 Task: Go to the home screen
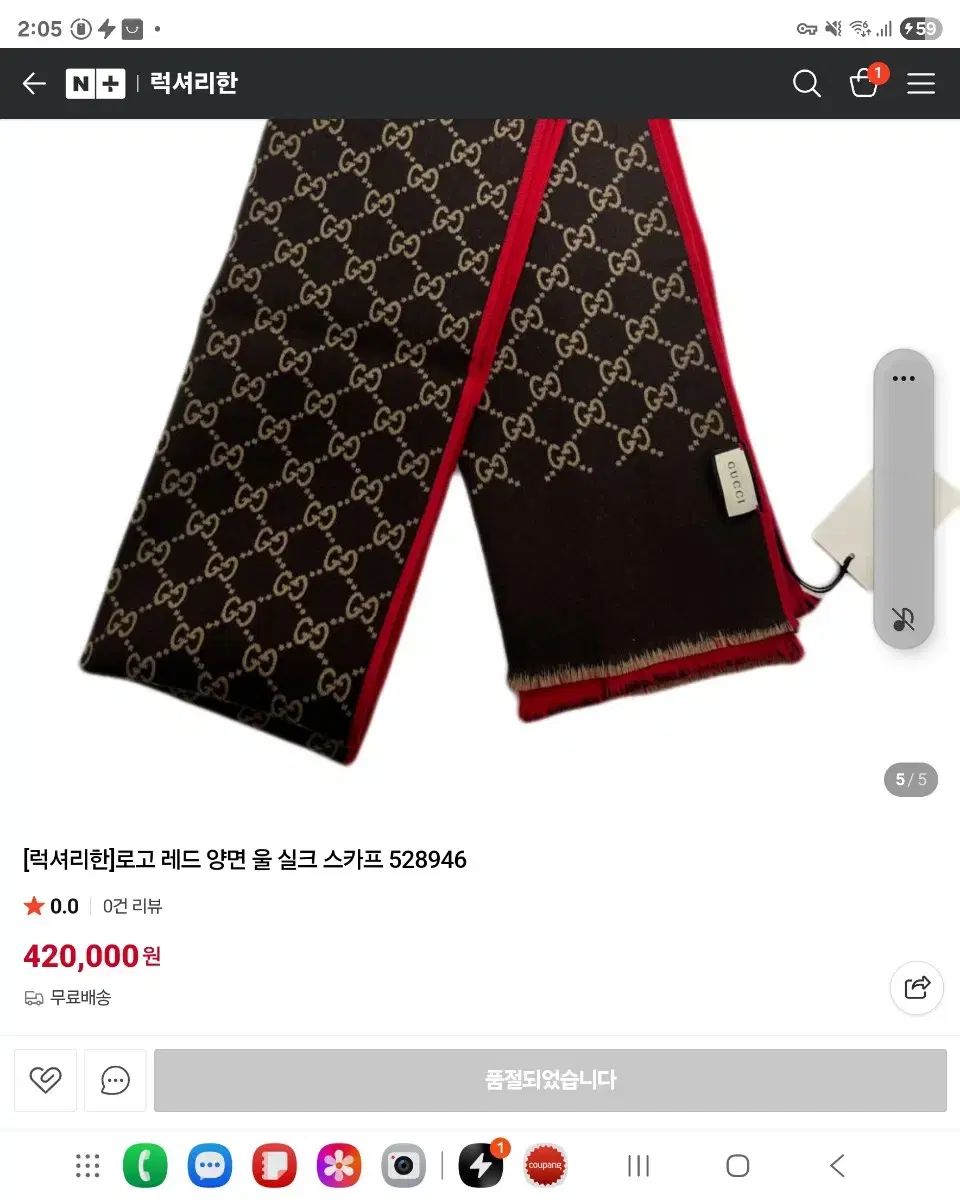pos(738,1165)
